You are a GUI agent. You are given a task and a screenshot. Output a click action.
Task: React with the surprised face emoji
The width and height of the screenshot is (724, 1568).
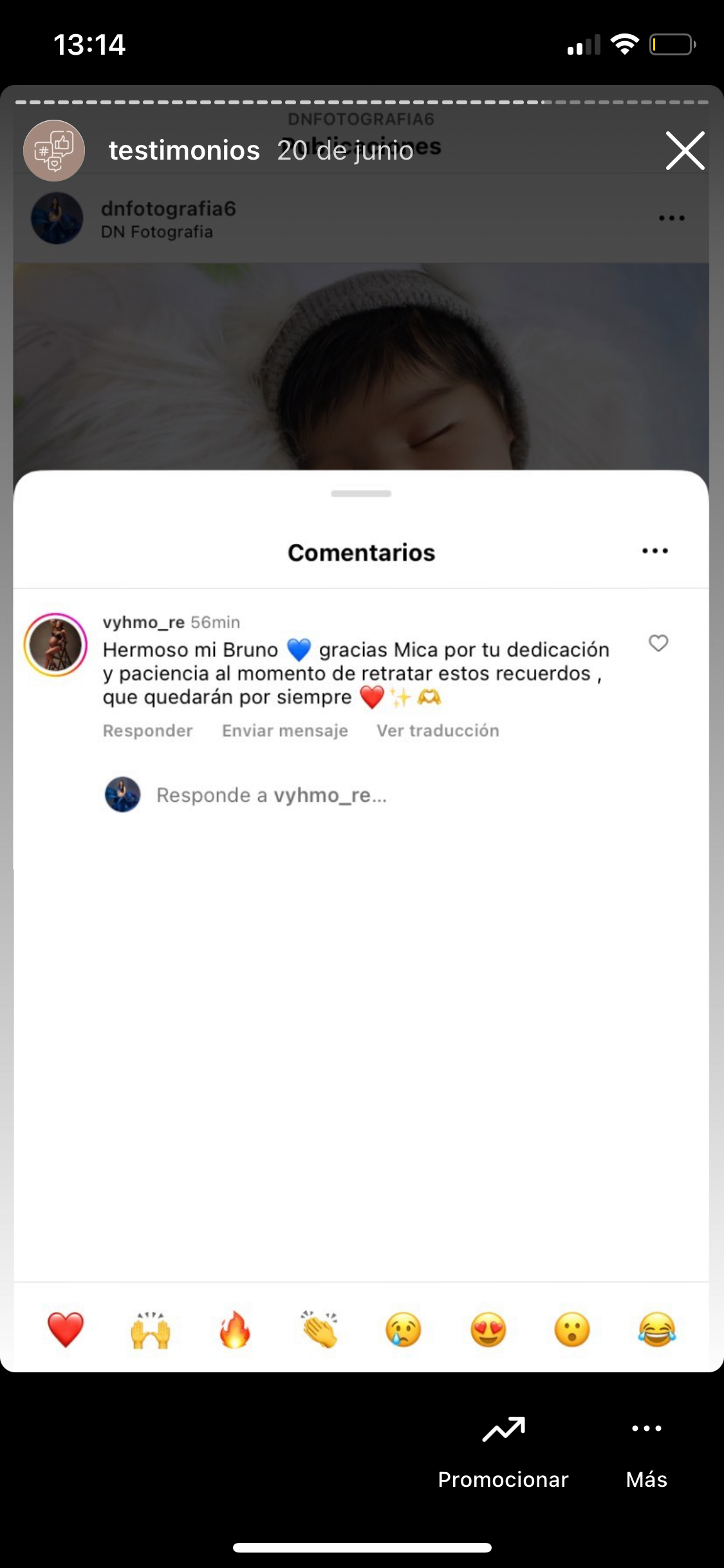[x=572, y=1330]
